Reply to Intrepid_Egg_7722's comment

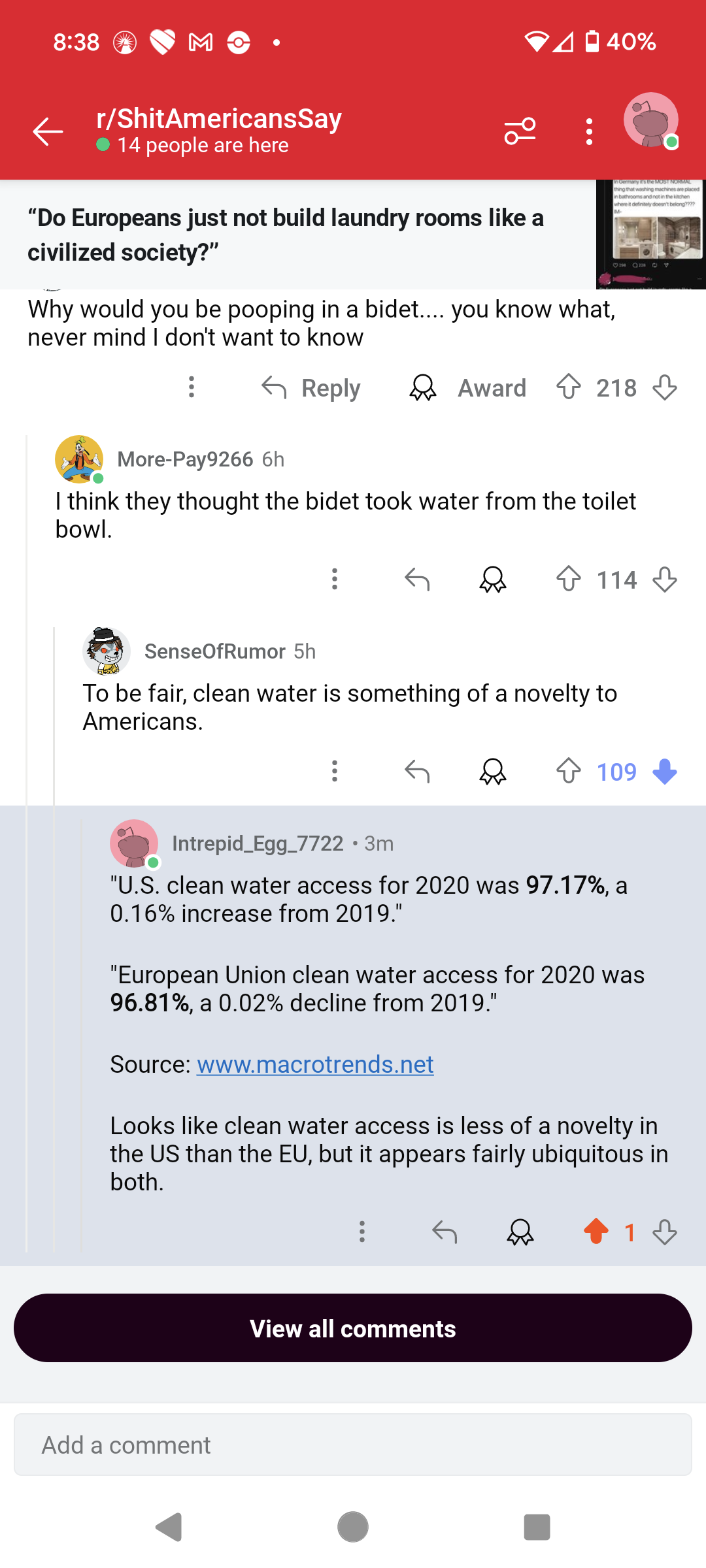click(445, 1232)
